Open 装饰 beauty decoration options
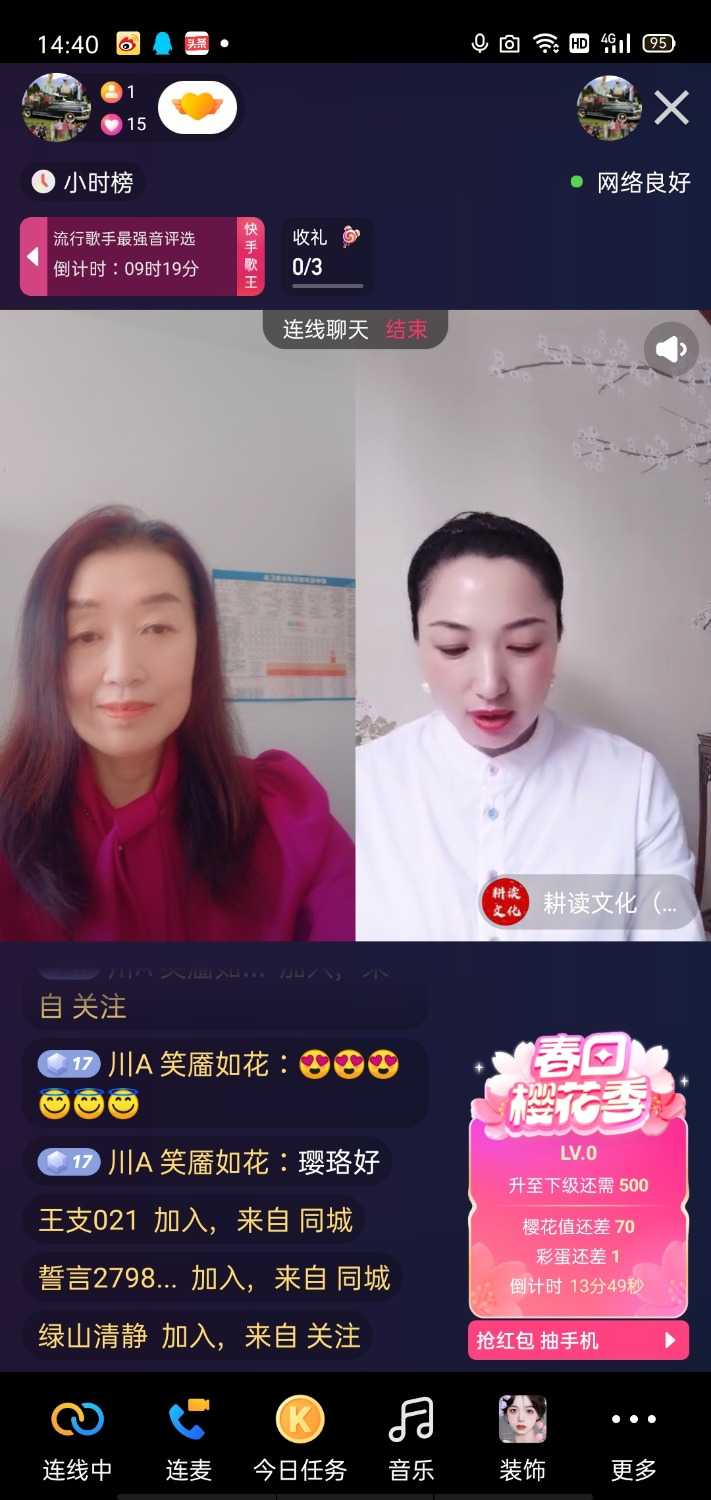Image resolution: width=711 pixels, height=1500 pixels. coord(522,1438)
